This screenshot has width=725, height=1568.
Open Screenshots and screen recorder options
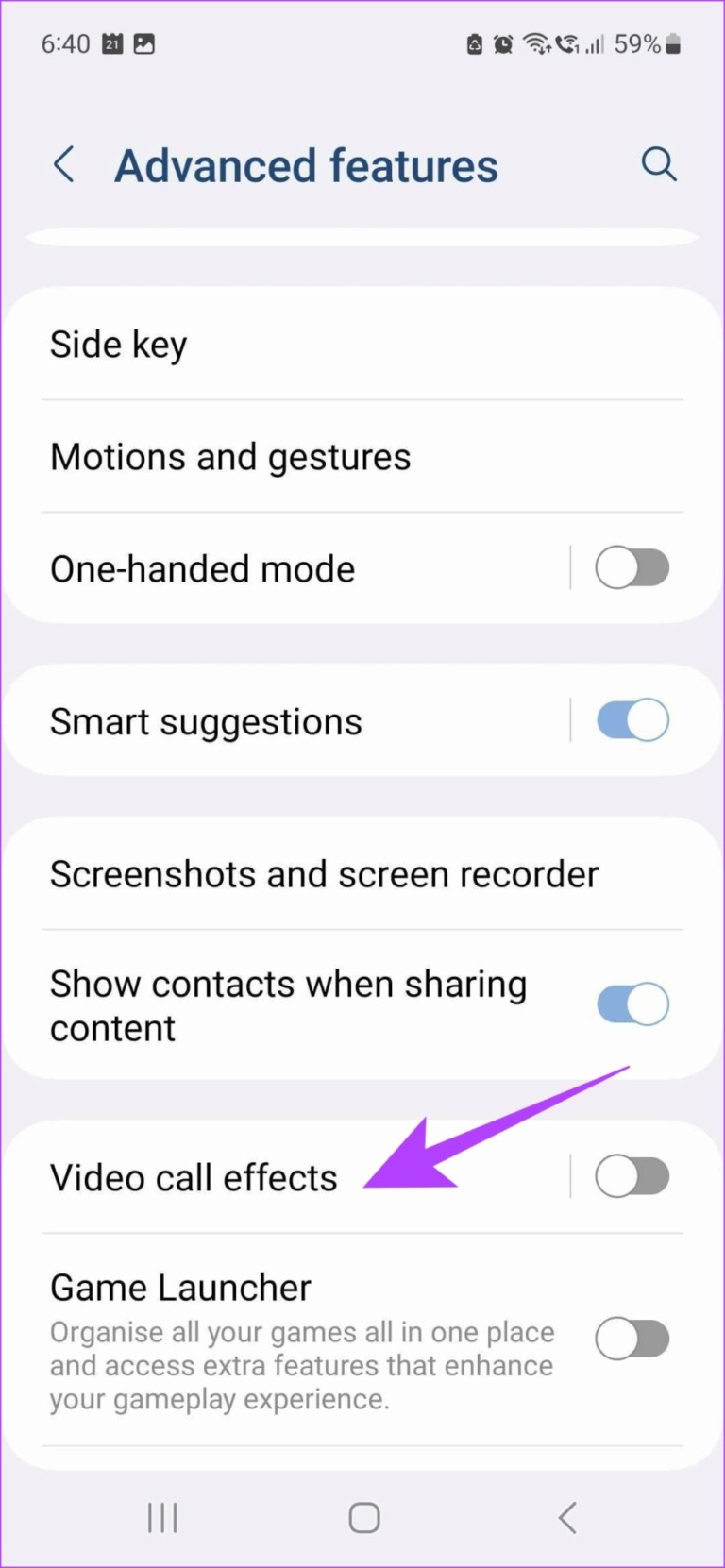point(324,874)
